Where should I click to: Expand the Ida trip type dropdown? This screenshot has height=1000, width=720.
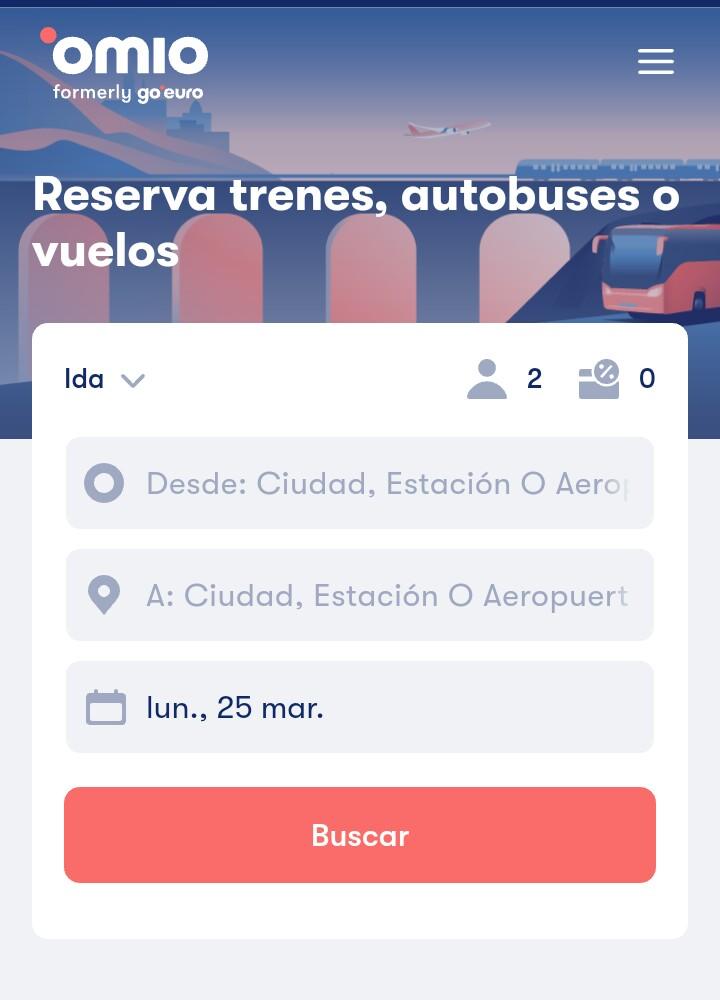click(x=104, y=380)
